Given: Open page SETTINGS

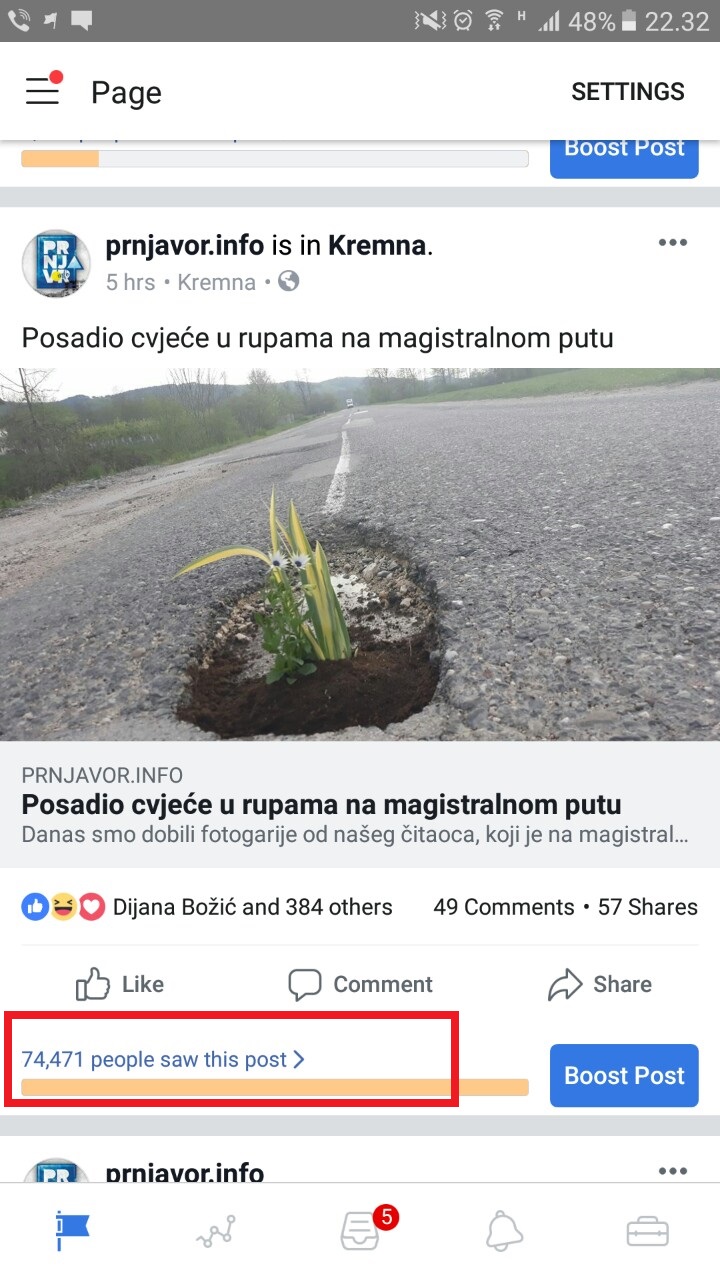Looking at the screenshot, I should pos(627,92).
